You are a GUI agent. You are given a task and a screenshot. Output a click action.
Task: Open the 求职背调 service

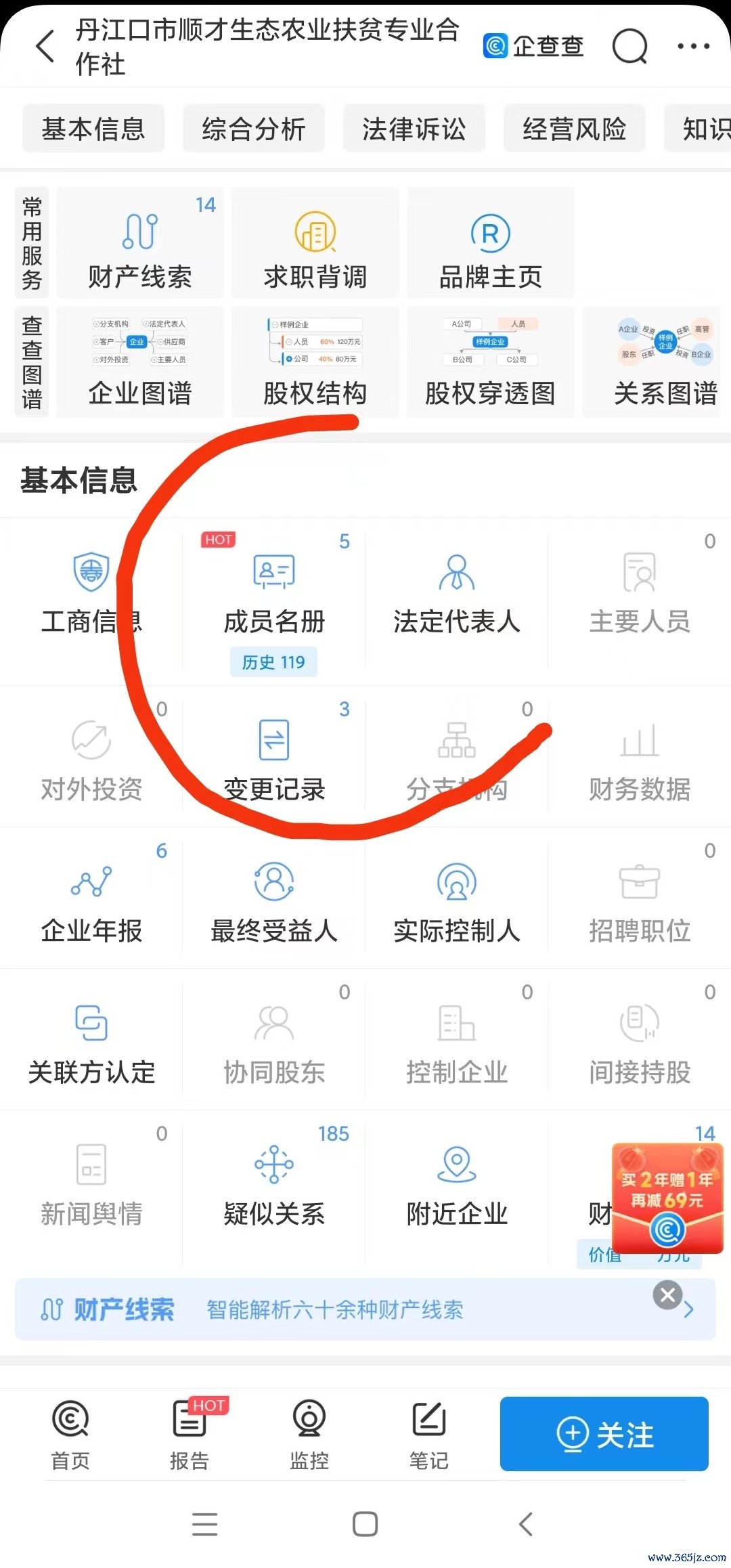tap(315, 244)
